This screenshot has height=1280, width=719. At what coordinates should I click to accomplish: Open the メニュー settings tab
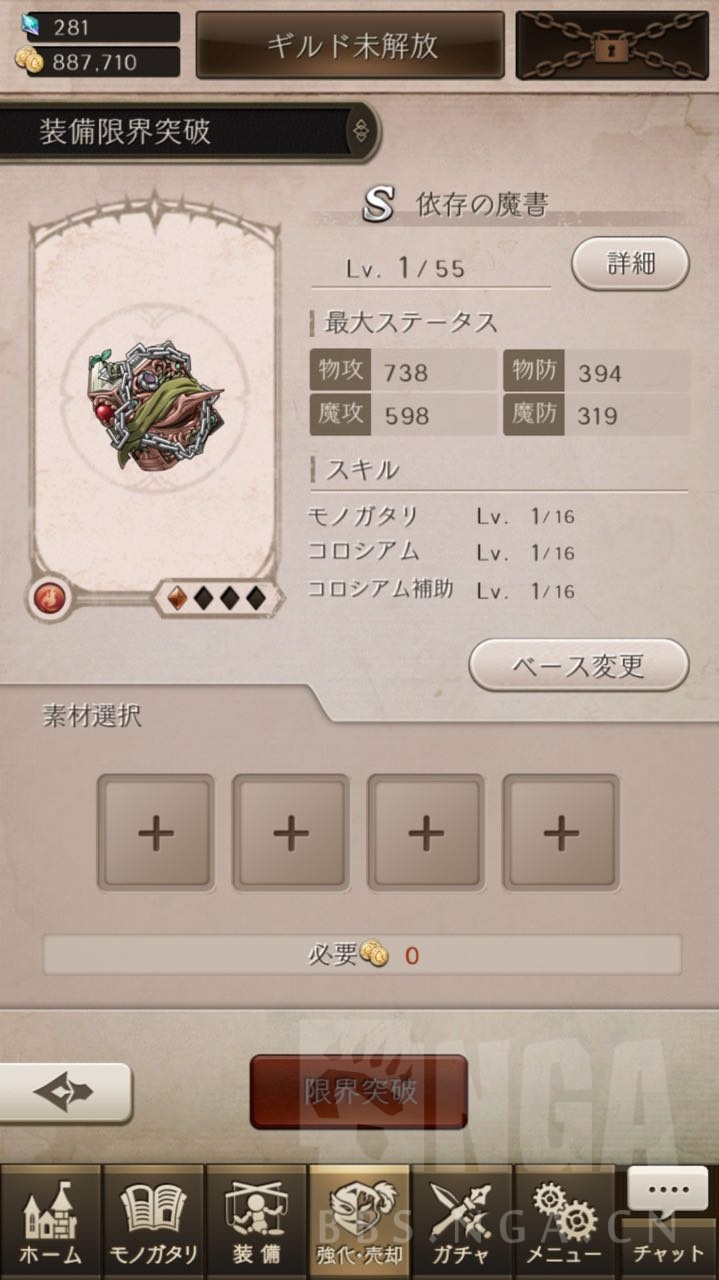click(x=565, y=1222)
